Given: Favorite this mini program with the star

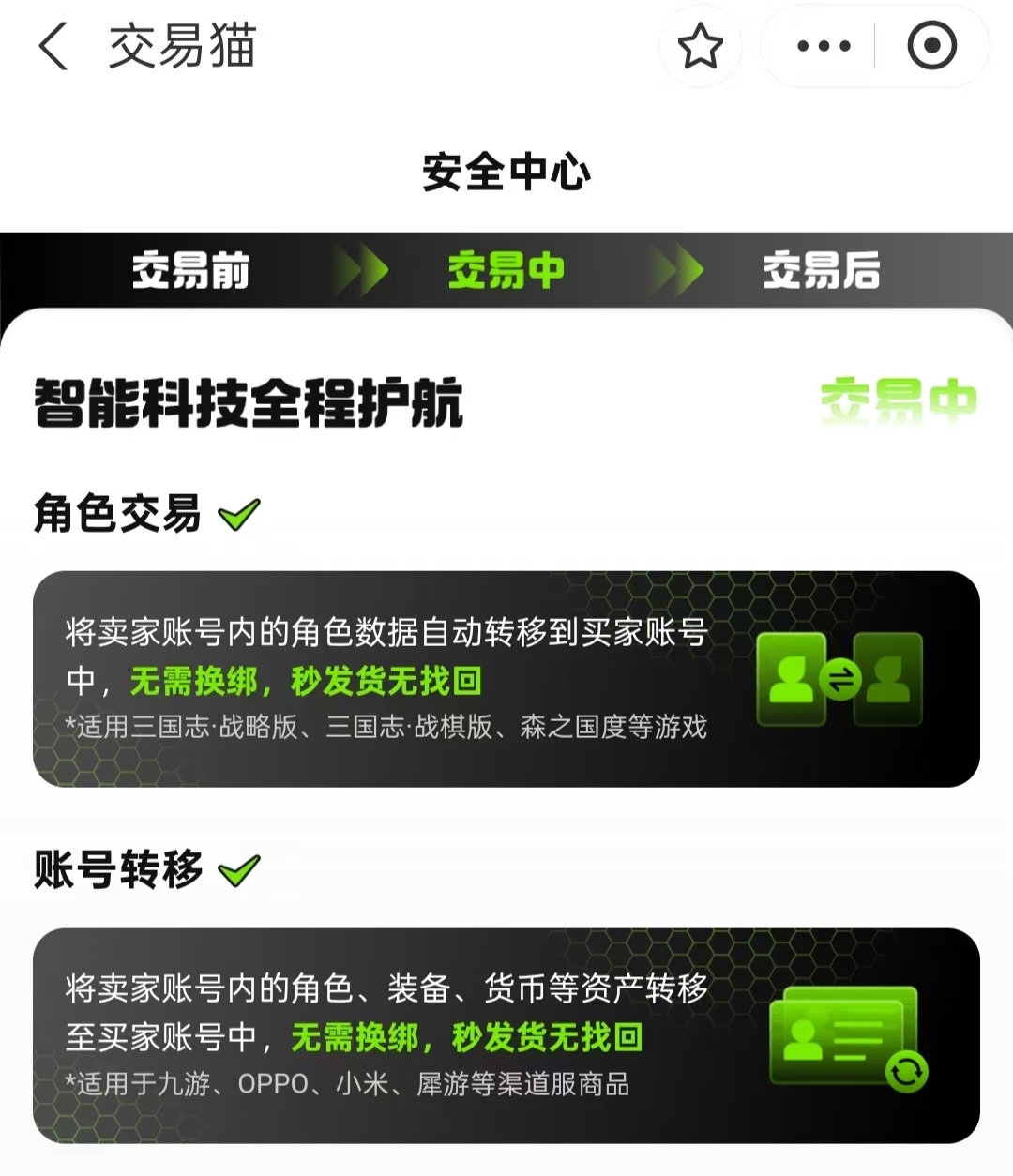Looking at the screenshot, I should coord(700,47).
